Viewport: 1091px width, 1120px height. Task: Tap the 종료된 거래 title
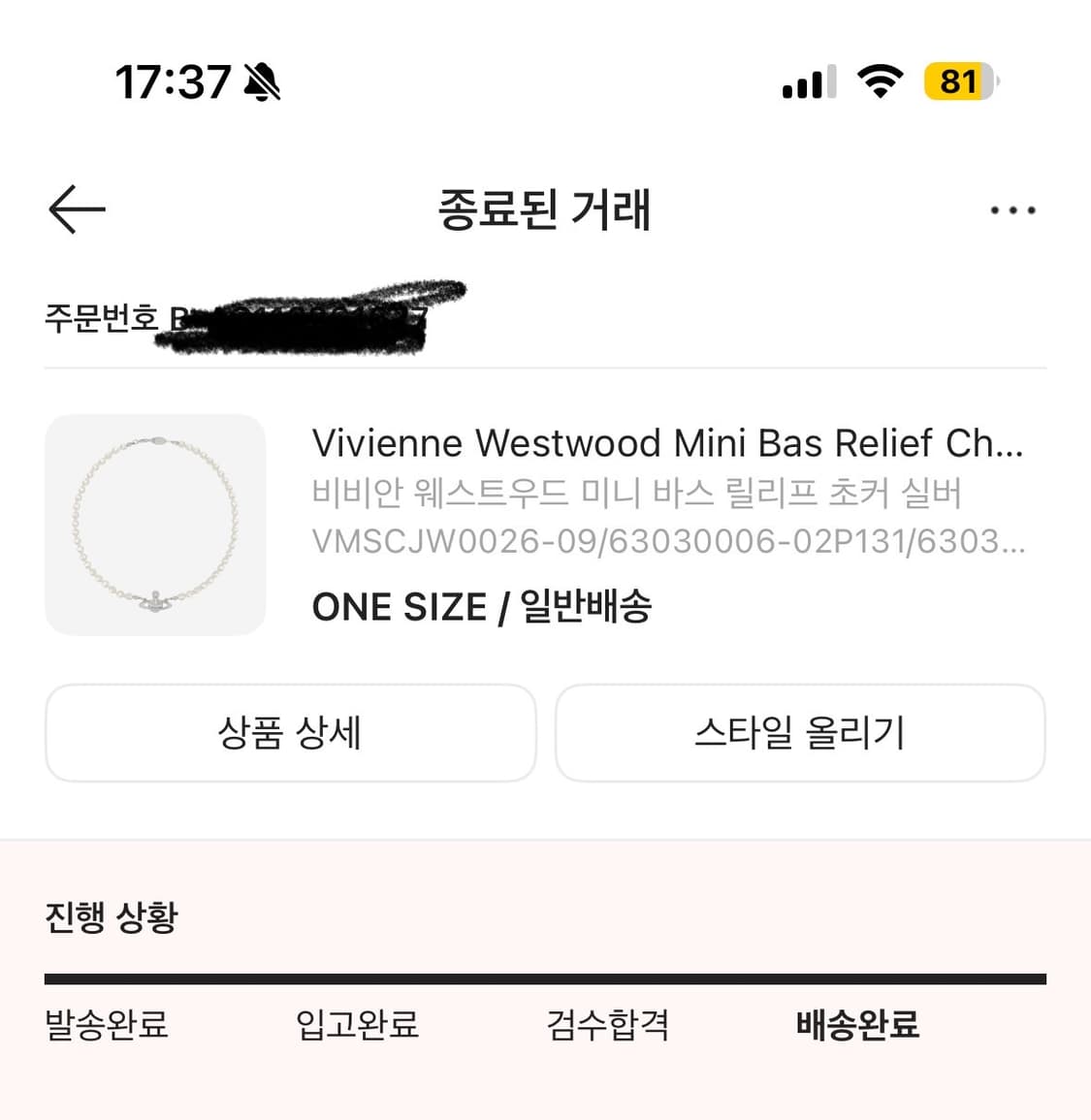[545, 210]
